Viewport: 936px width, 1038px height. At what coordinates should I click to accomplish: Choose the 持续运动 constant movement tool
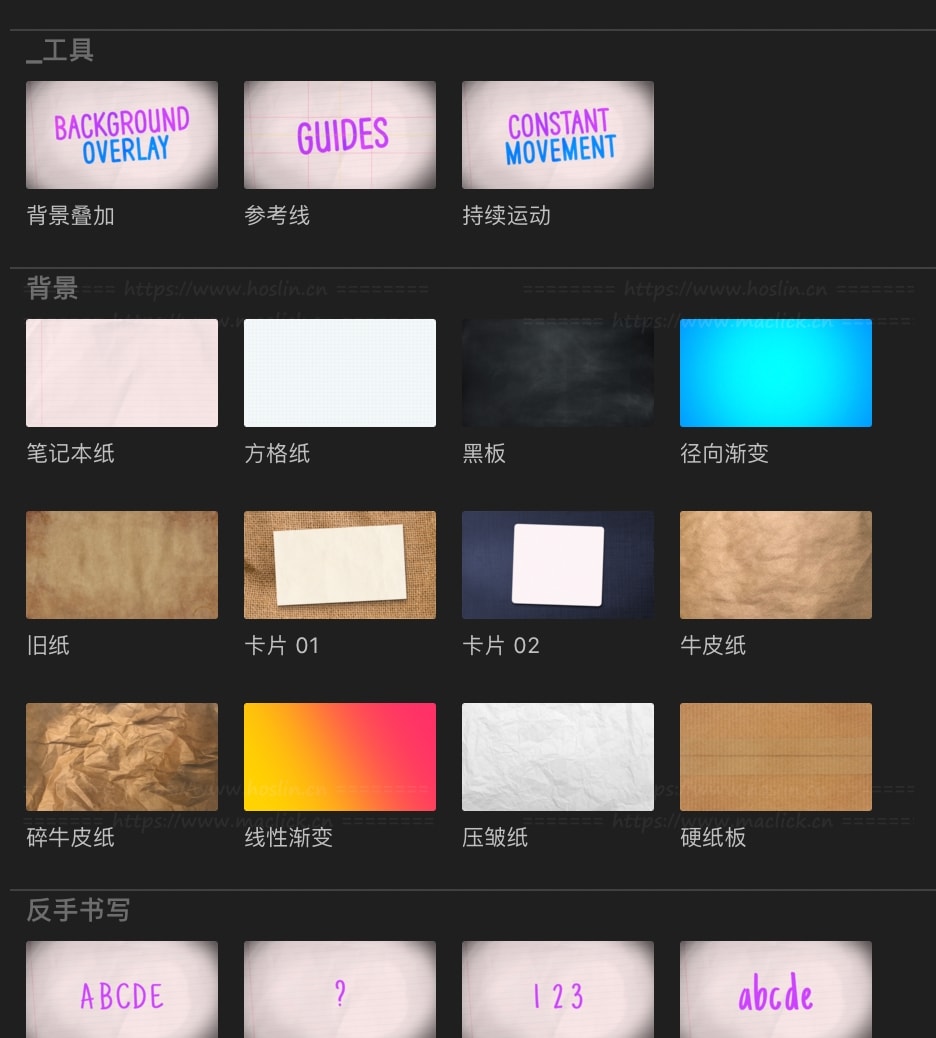[x=558, y=135]
